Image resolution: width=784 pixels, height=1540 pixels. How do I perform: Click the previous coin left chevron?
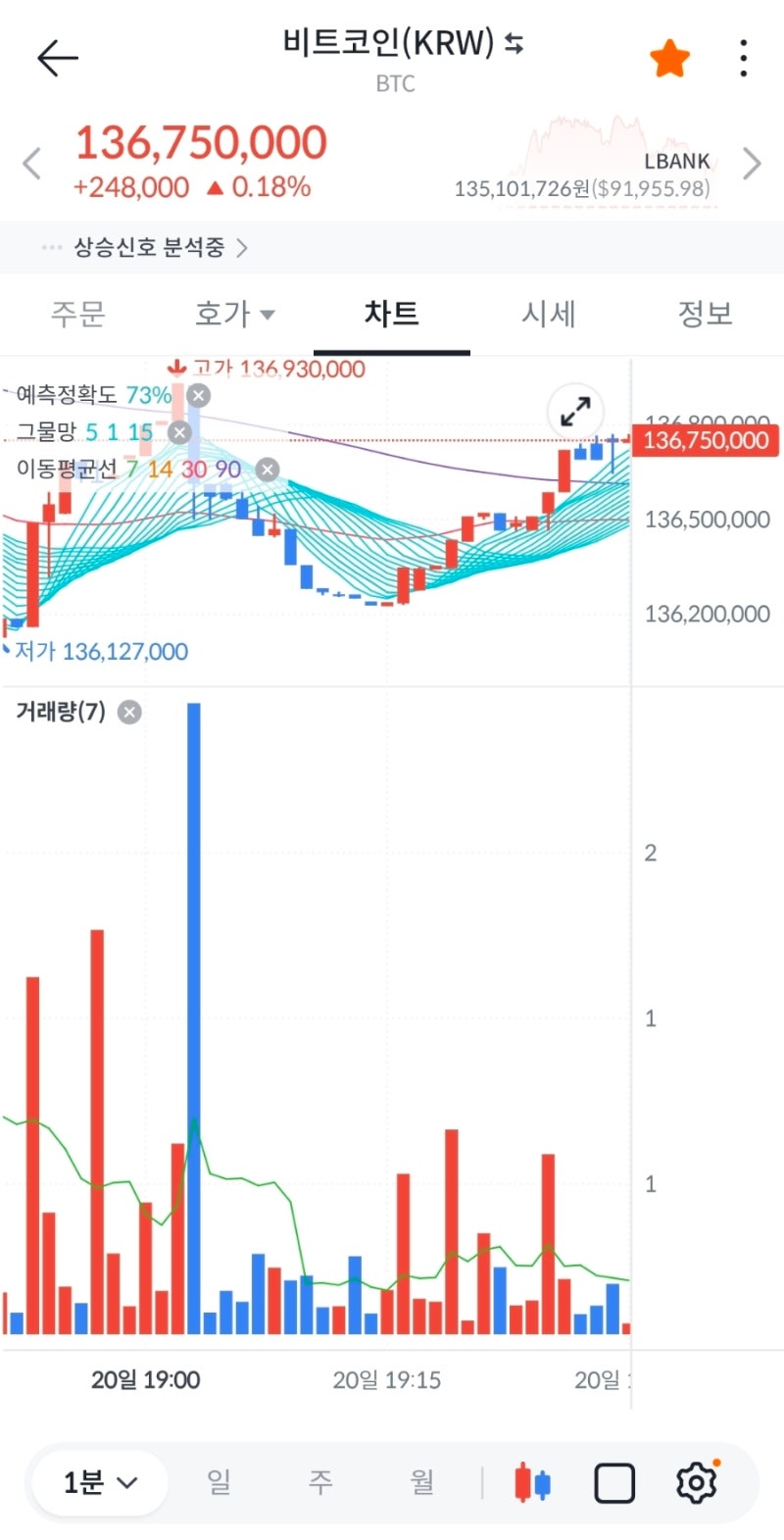(32, 163)
